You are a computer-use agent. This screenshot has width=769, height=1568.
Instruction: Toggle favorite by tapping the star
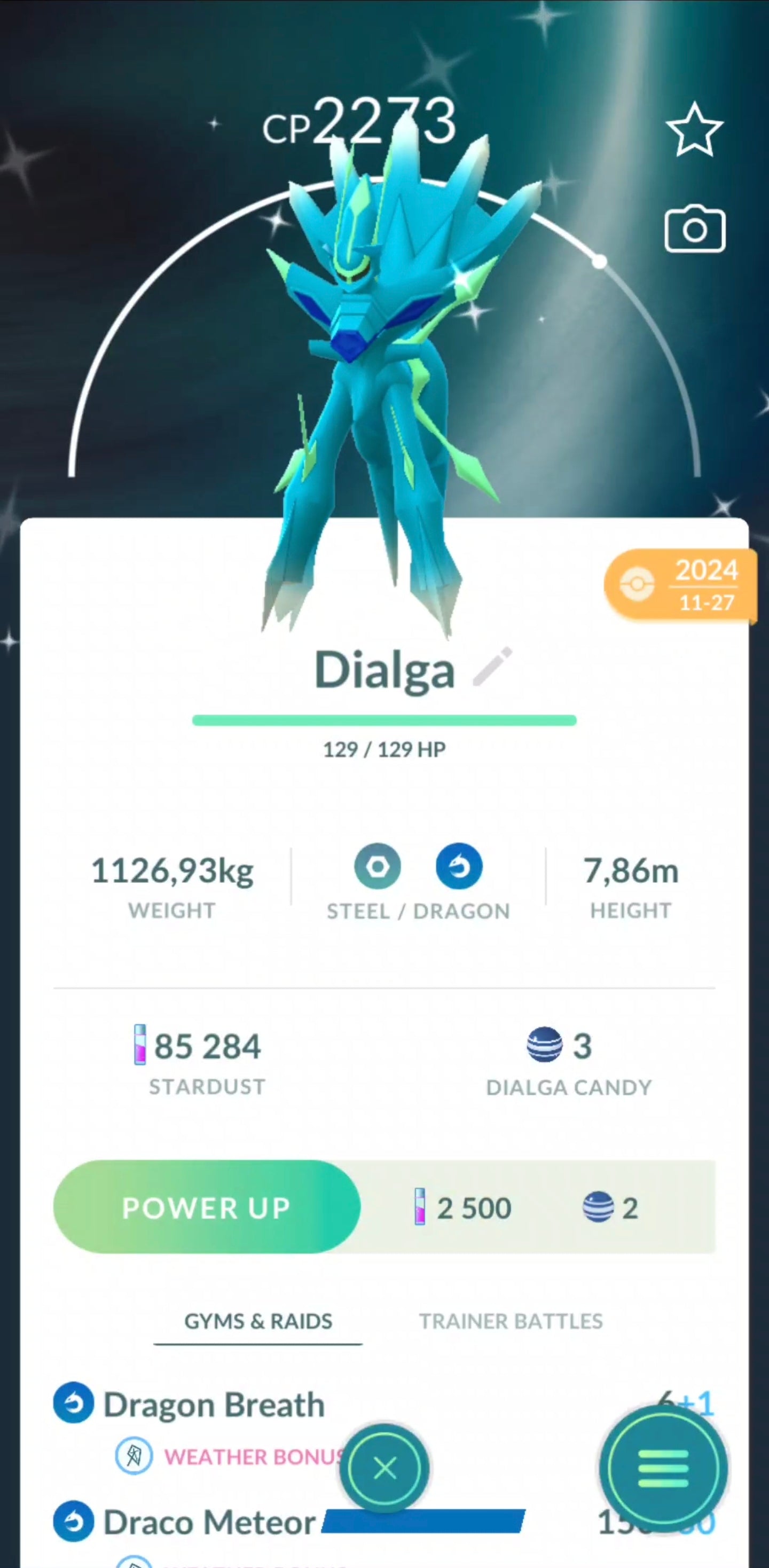pyautogui.click(x=694, y=130)
